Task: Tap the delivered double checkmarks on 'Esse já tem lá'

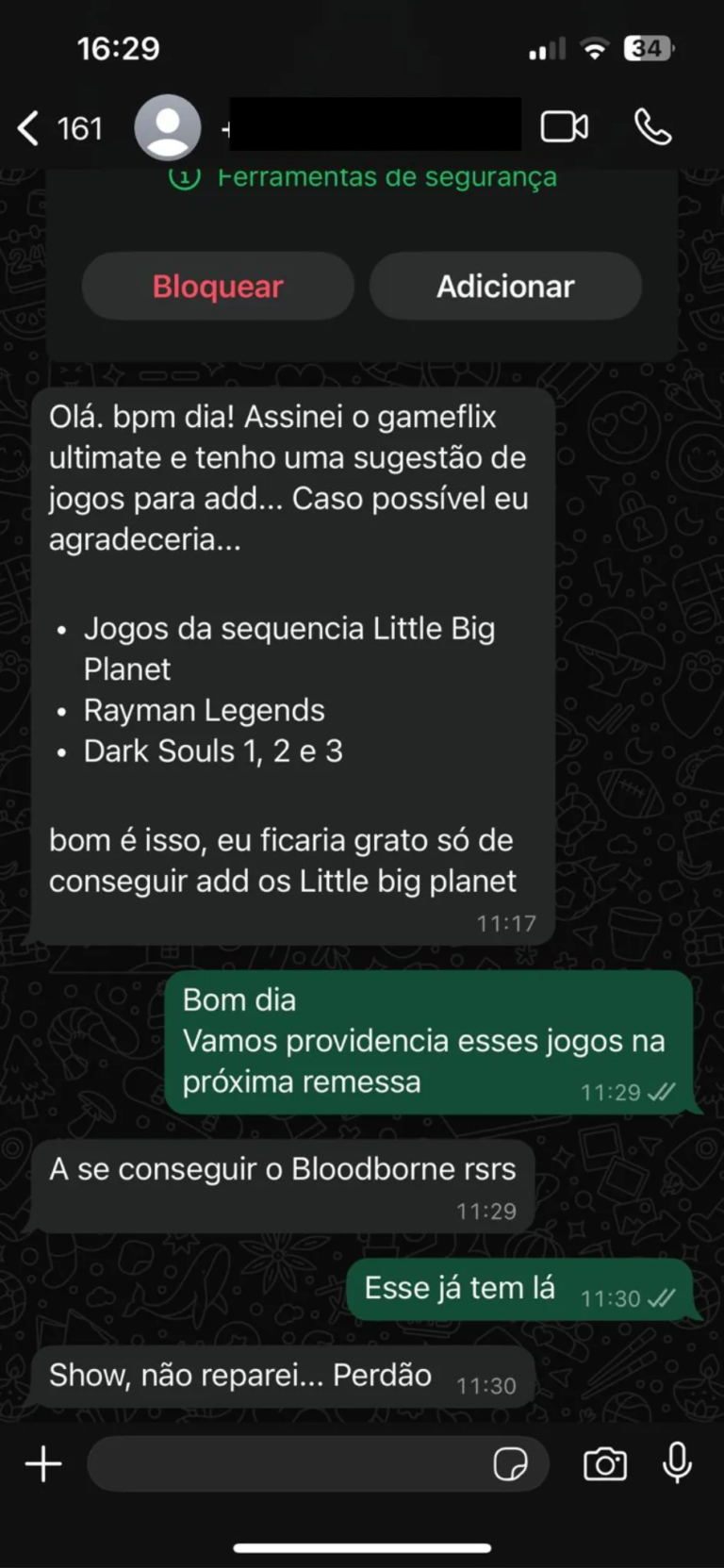Action: point(660,1298)
